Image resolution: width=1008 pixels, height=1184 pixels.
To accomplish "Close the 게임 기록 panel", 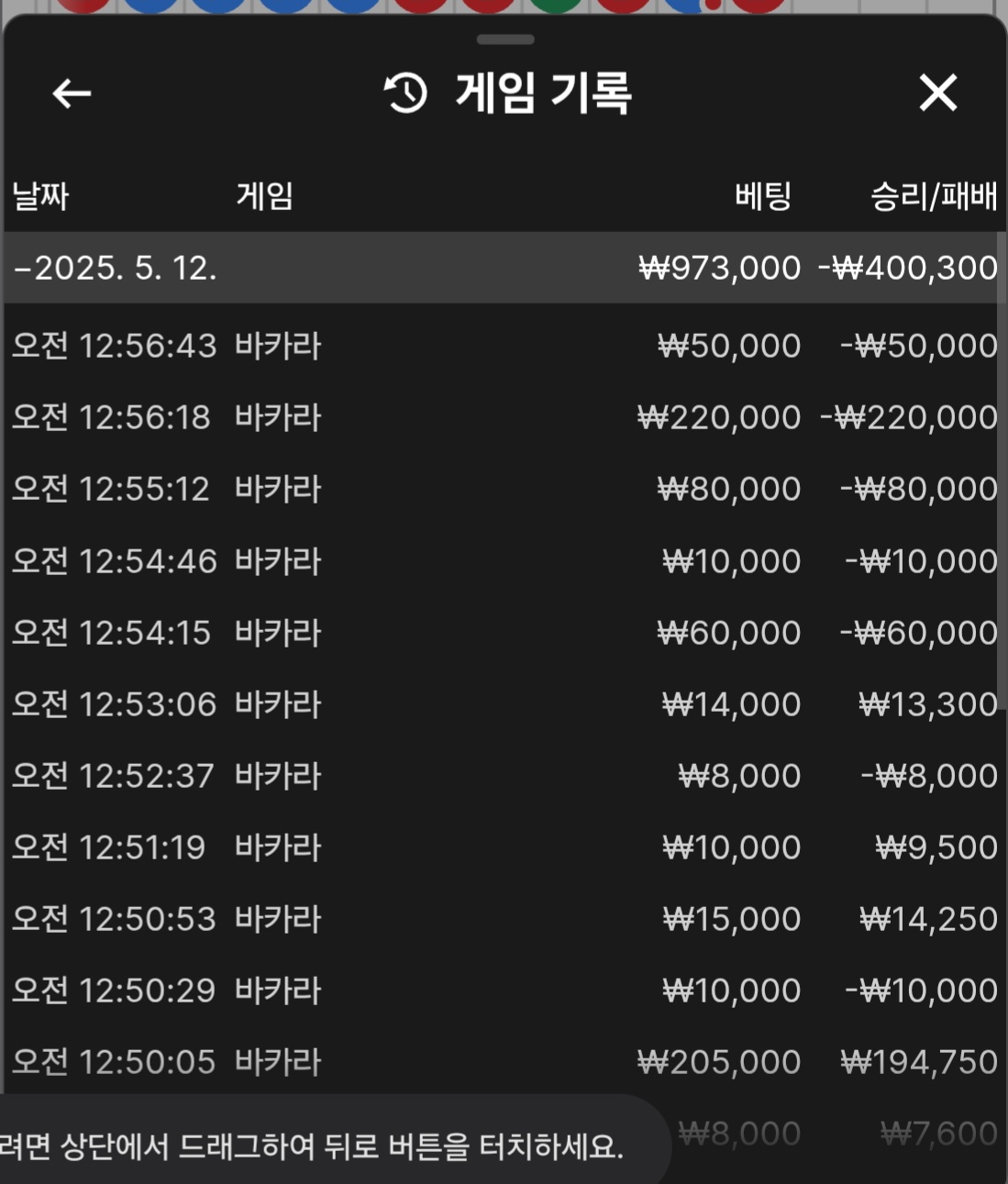I will tap(937, 93).
